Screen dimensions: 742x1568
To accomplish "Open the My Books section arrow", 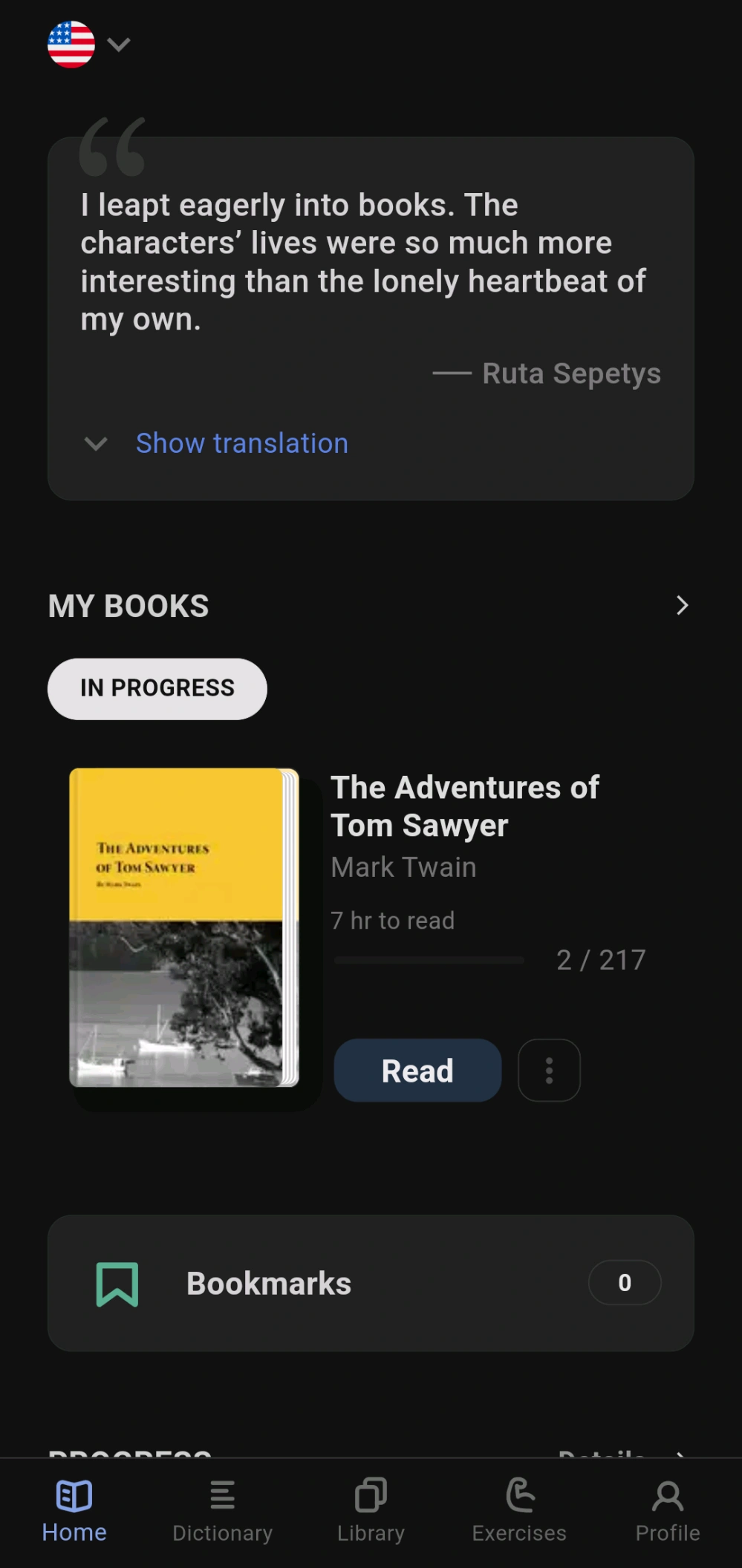I will click(x=682, y=606).
